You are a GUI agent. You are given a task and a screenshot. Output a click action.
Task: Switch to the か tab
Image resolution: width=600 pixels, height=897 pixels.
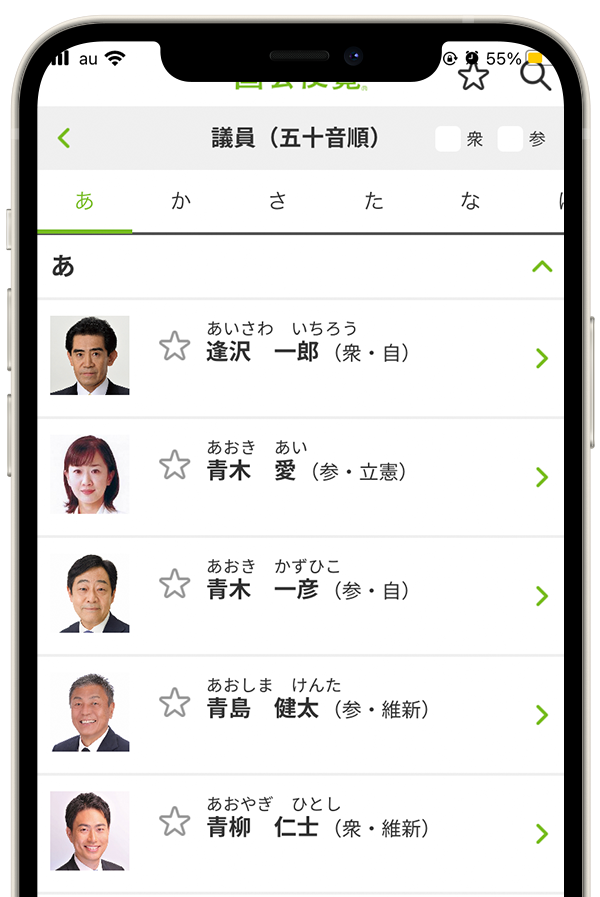click(x=181, y=201)
